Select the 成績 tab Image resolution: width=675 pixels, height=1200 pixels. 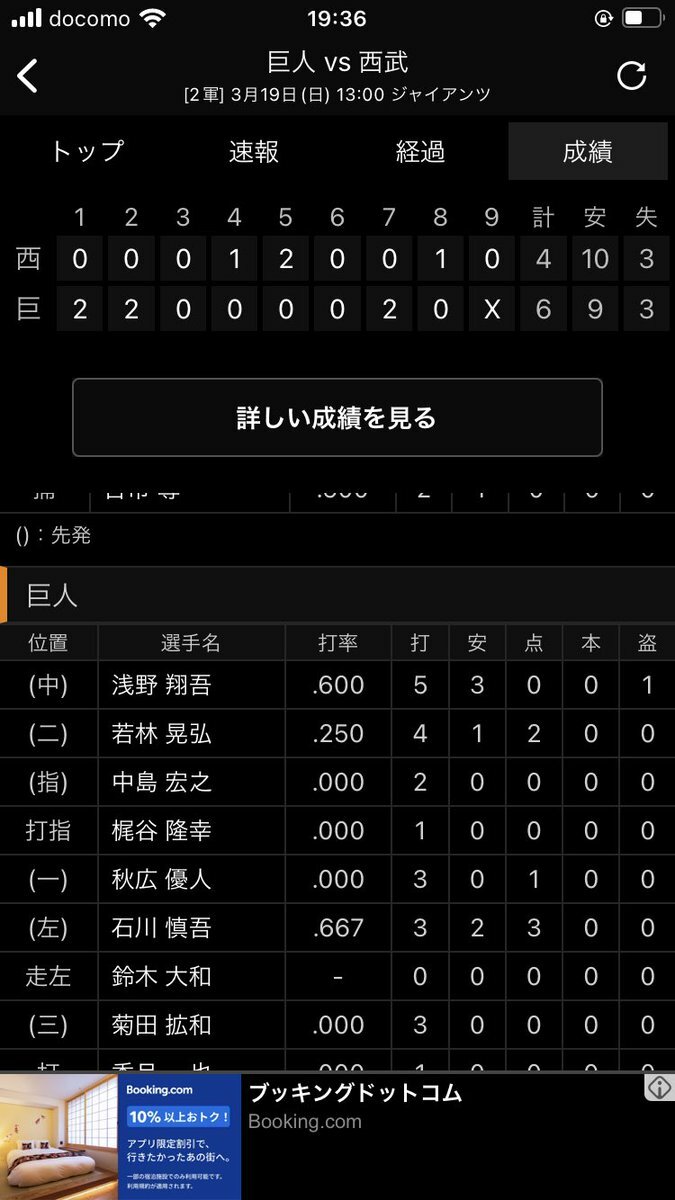587,152
